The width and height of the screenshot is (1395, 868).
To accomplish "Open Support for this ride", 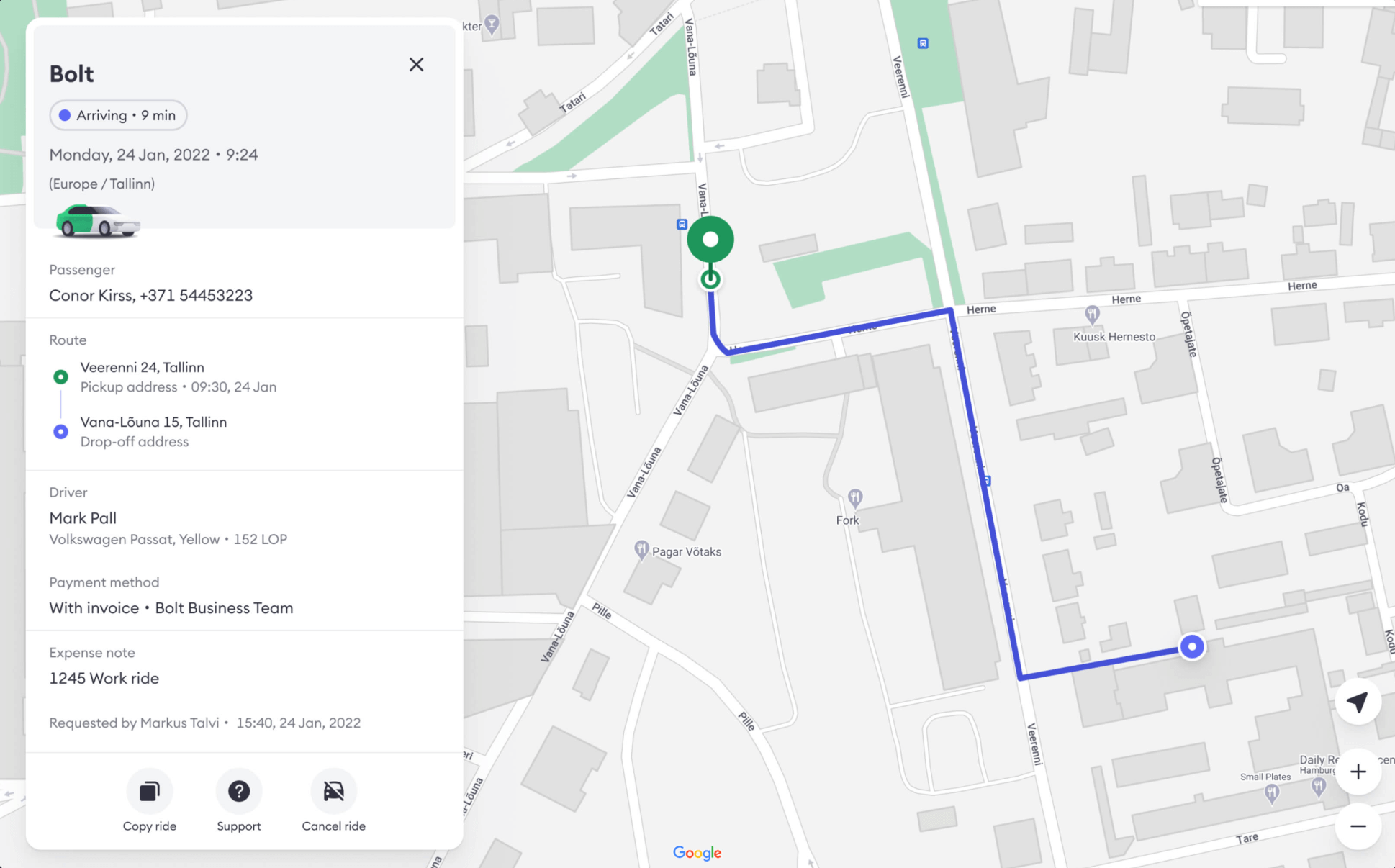I will (239, 792).
